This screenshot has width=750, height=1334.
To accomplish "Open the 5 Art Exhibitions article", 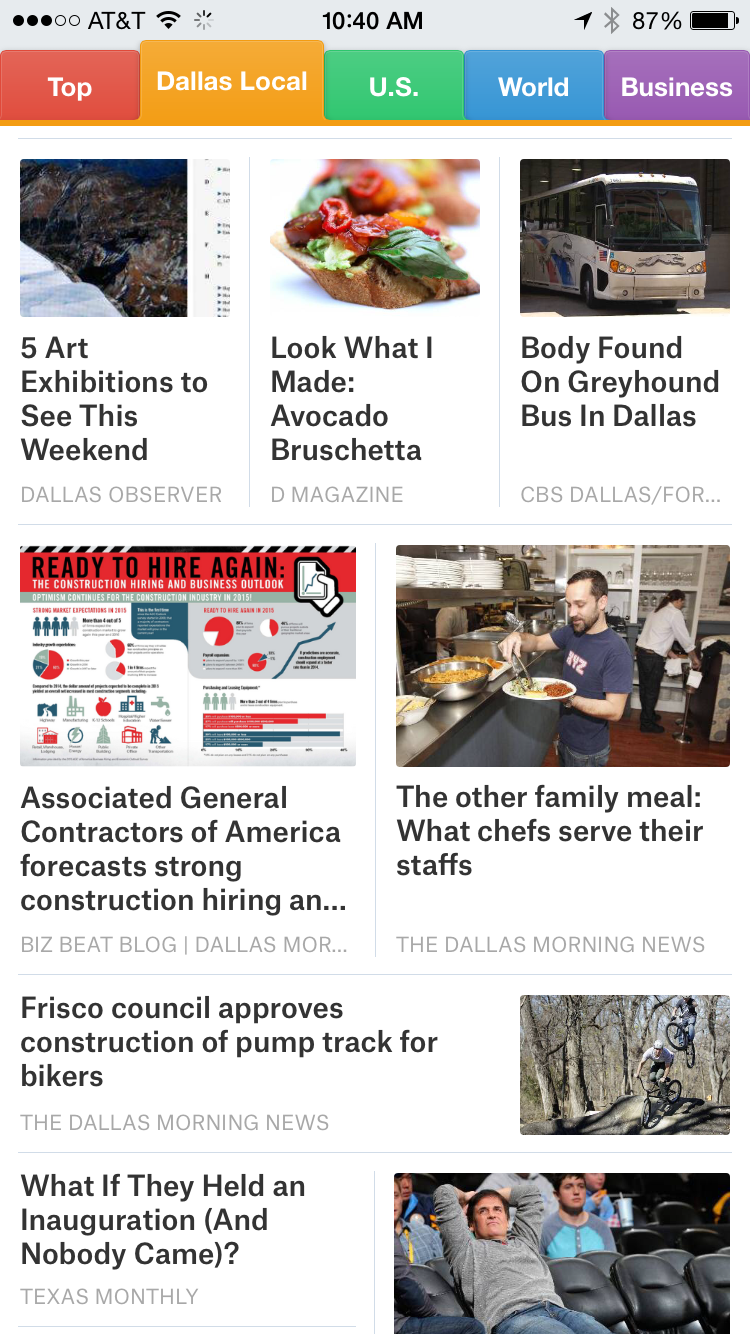I will tap(114, 398).
